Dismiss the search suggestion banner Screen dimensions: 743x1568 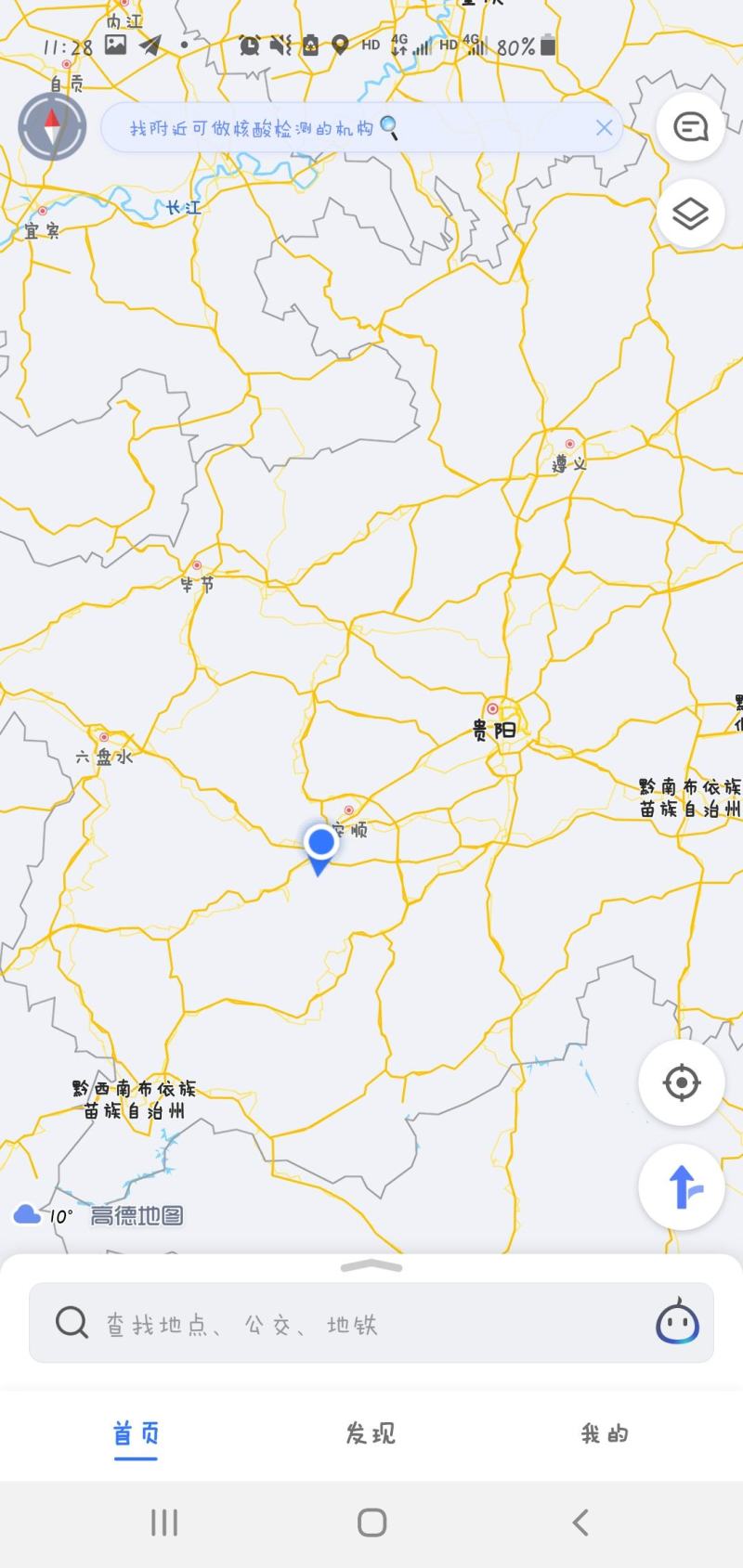pyautogui.click(x=604, y=128)
